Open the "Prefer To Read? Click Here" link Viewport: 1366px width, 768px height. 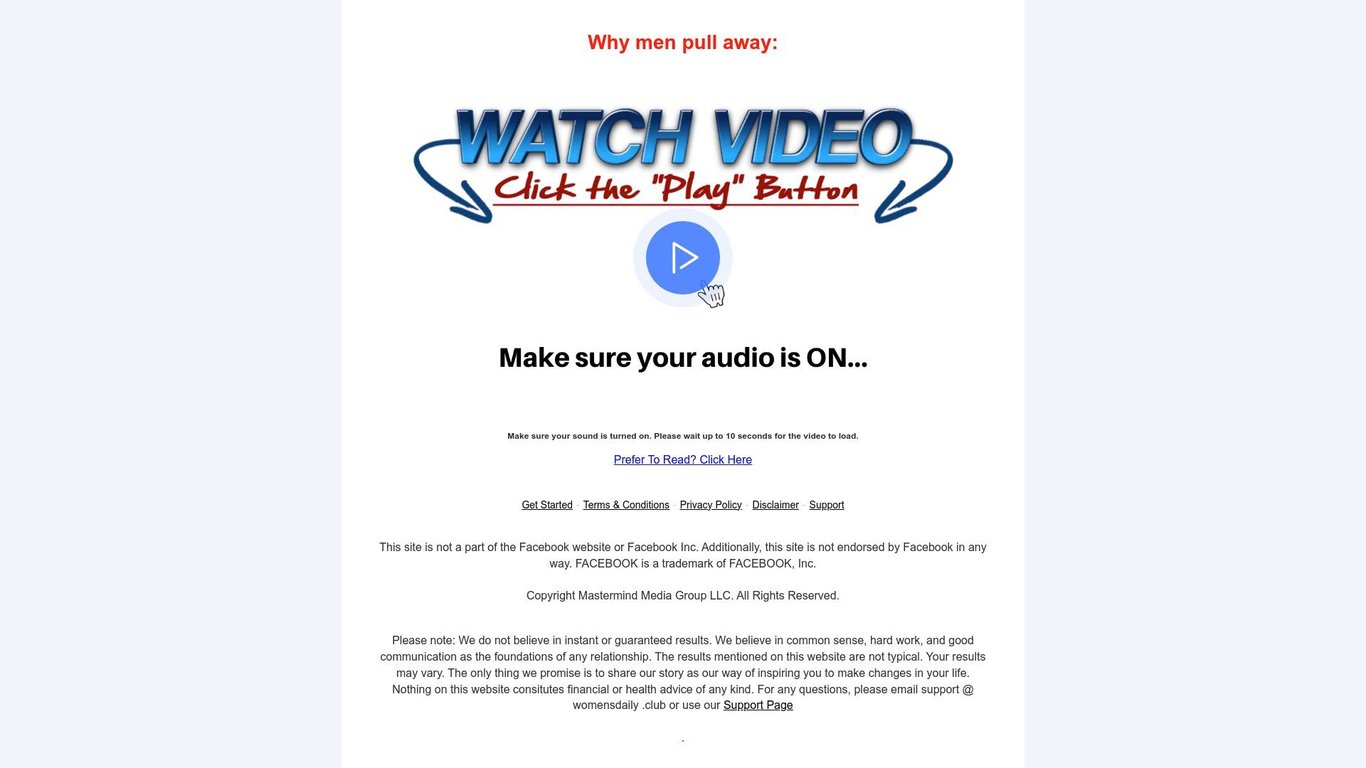pos(683,460)
